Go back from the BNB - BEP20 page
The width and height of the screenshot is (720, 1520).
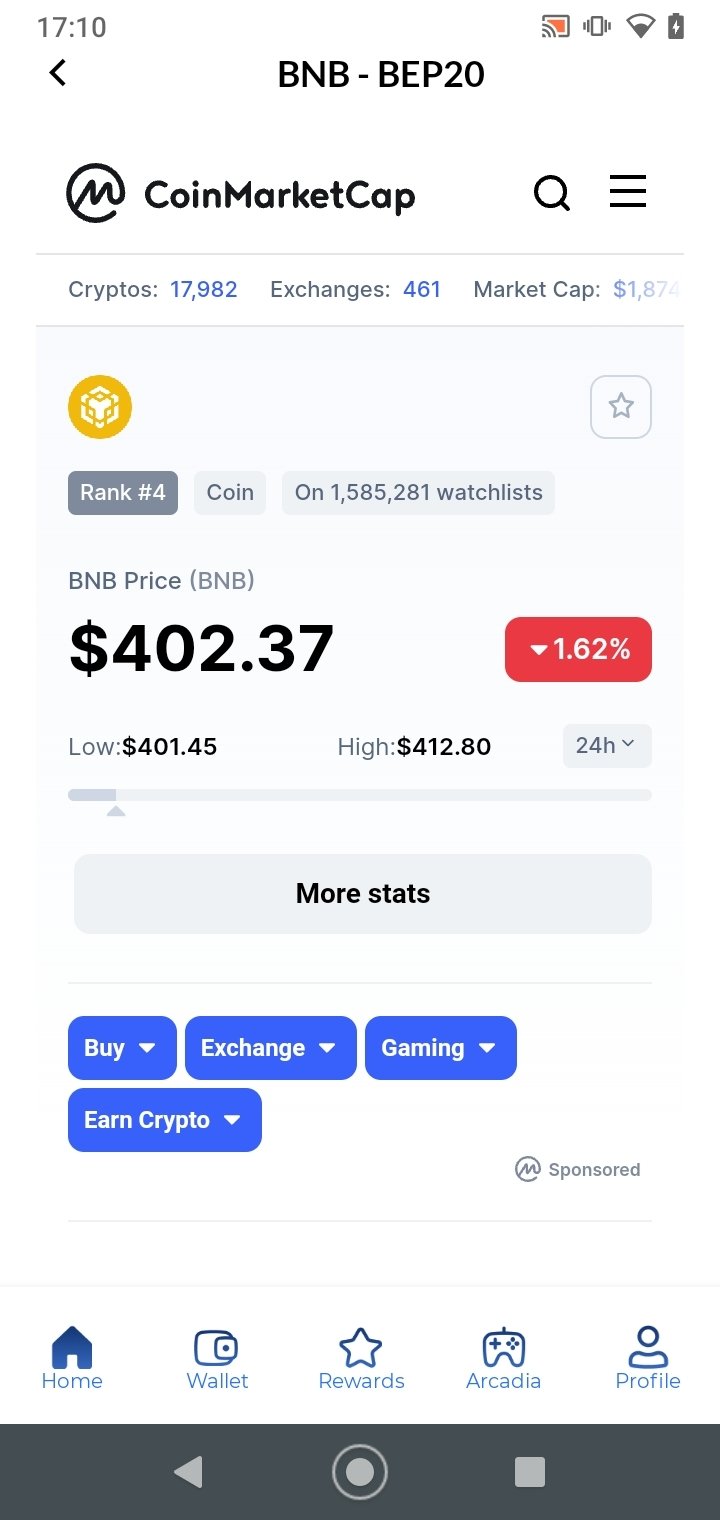58,73
